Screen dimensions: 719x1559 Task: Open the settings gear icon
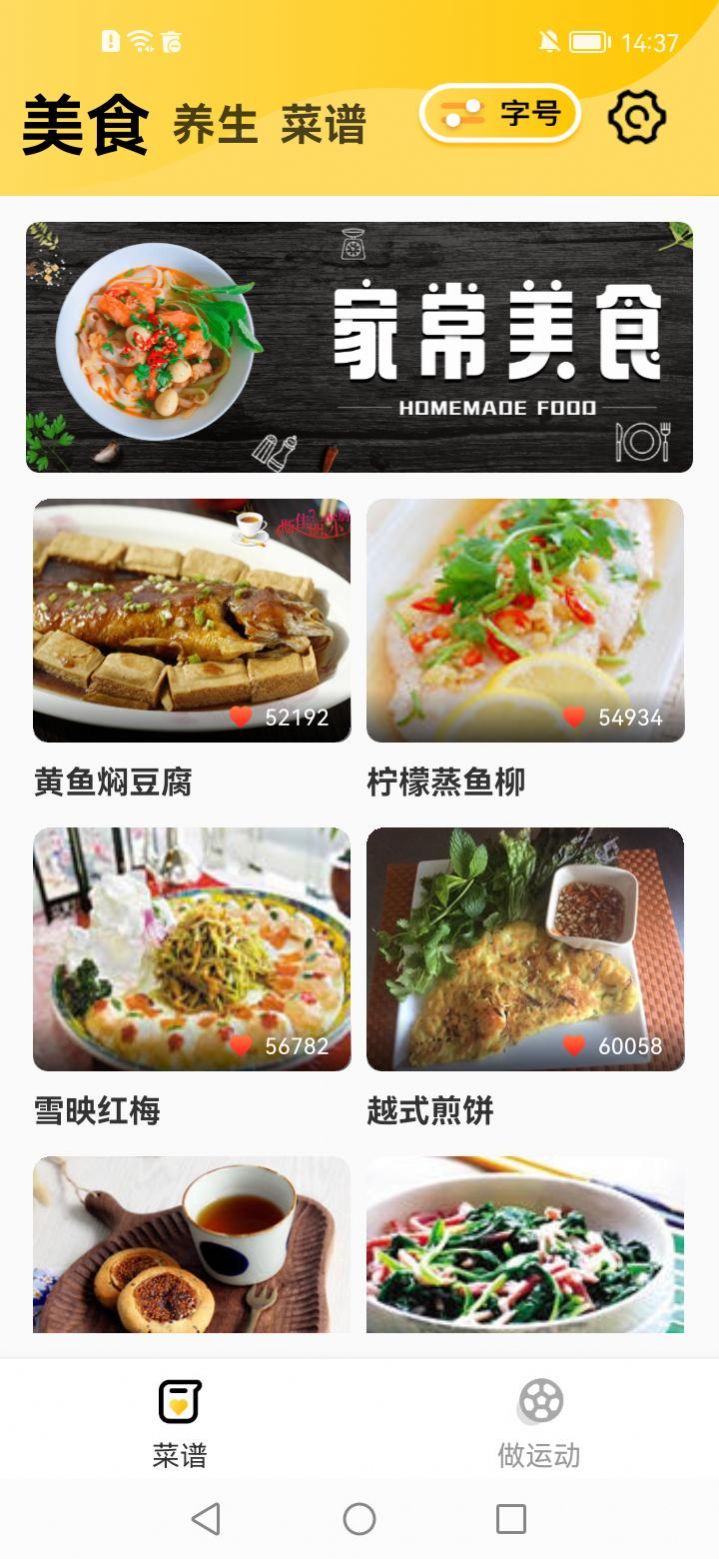636,118
